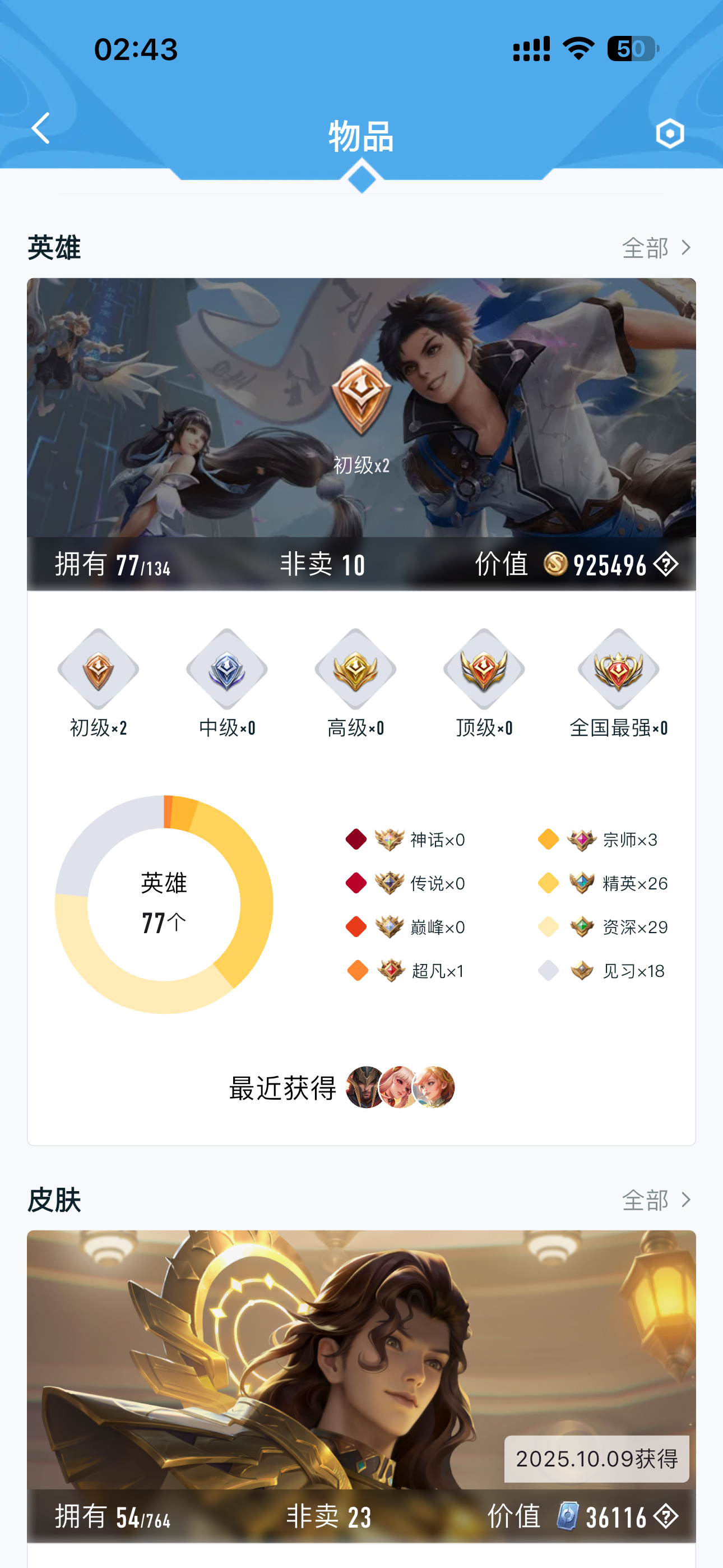The image size is (723, 1568).
Task: Open 全部 for the 皮肤 section
Action: (657, 1200)
